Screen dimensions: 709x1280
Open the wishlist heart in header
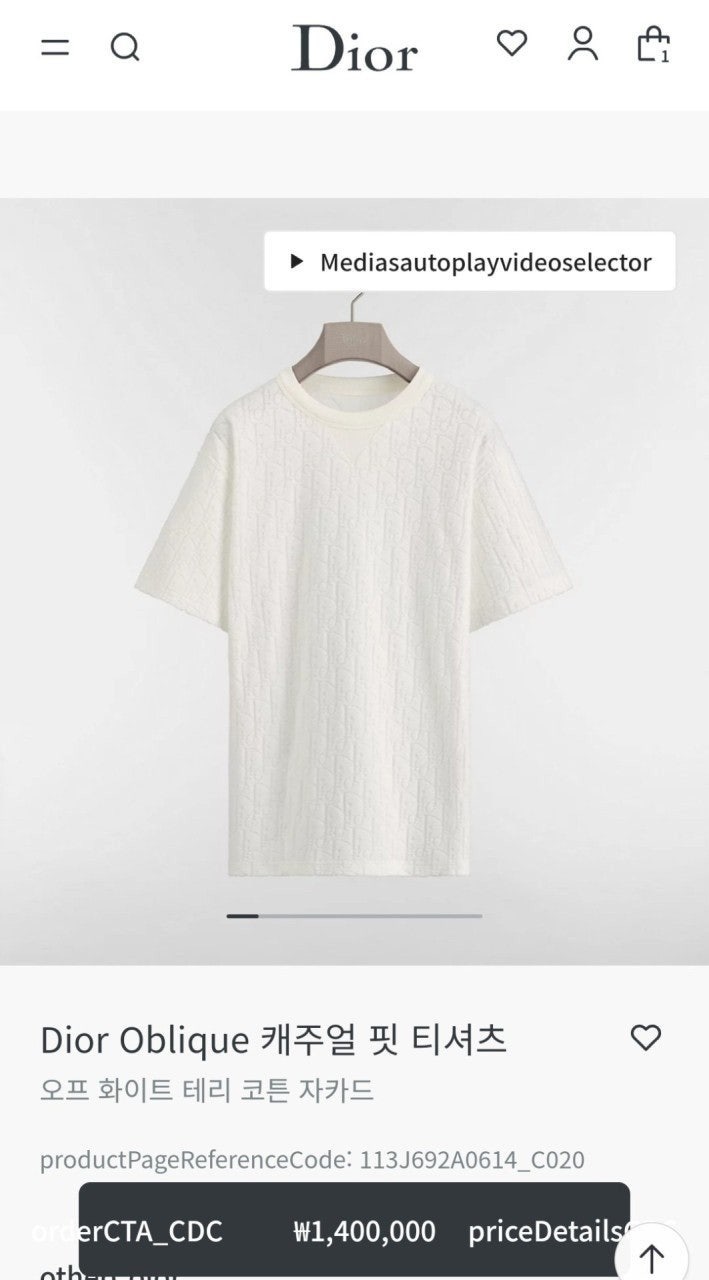pyautogui.click(x=512, y=43)
